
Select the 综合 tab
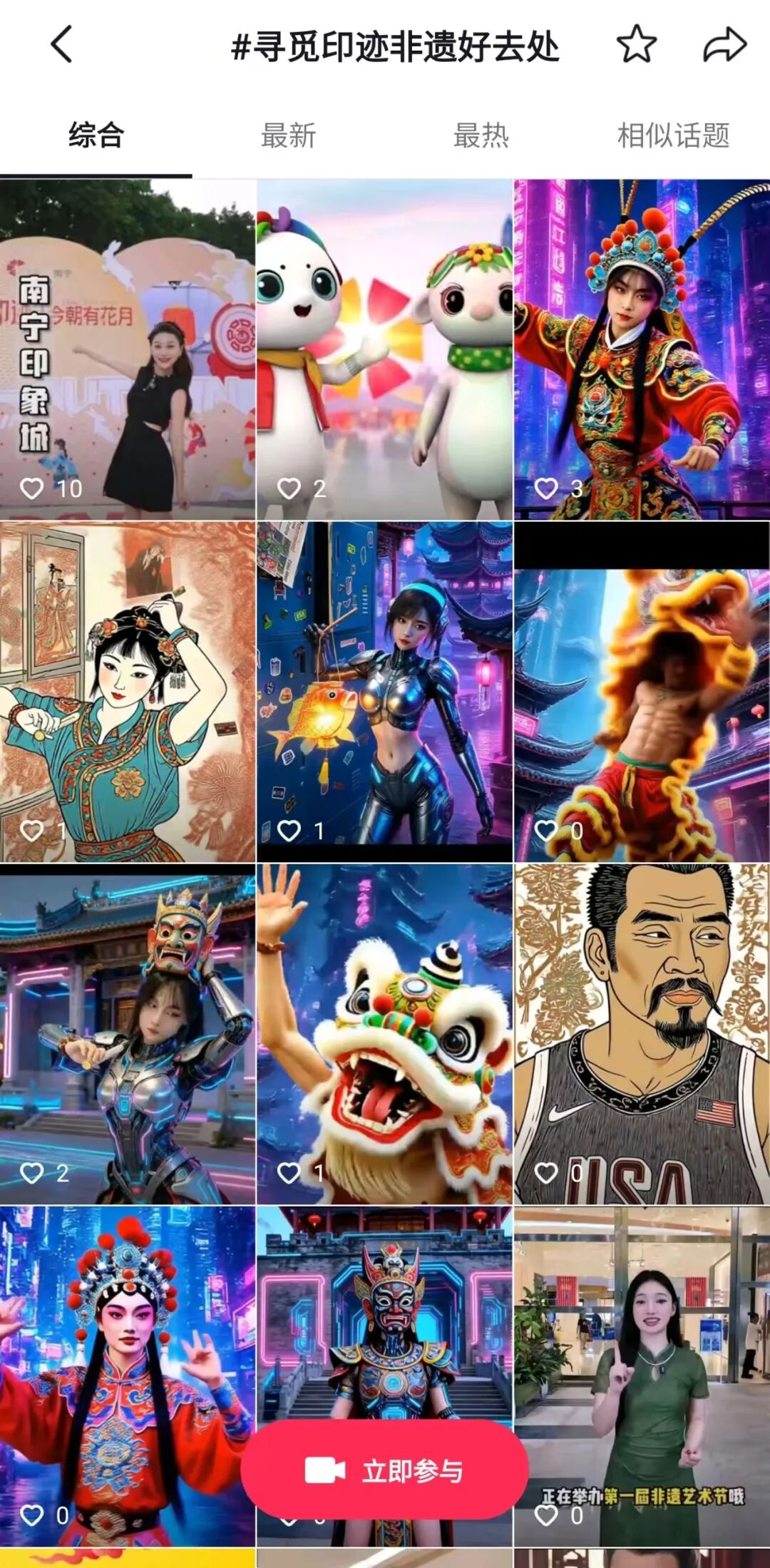click(96, 135)
